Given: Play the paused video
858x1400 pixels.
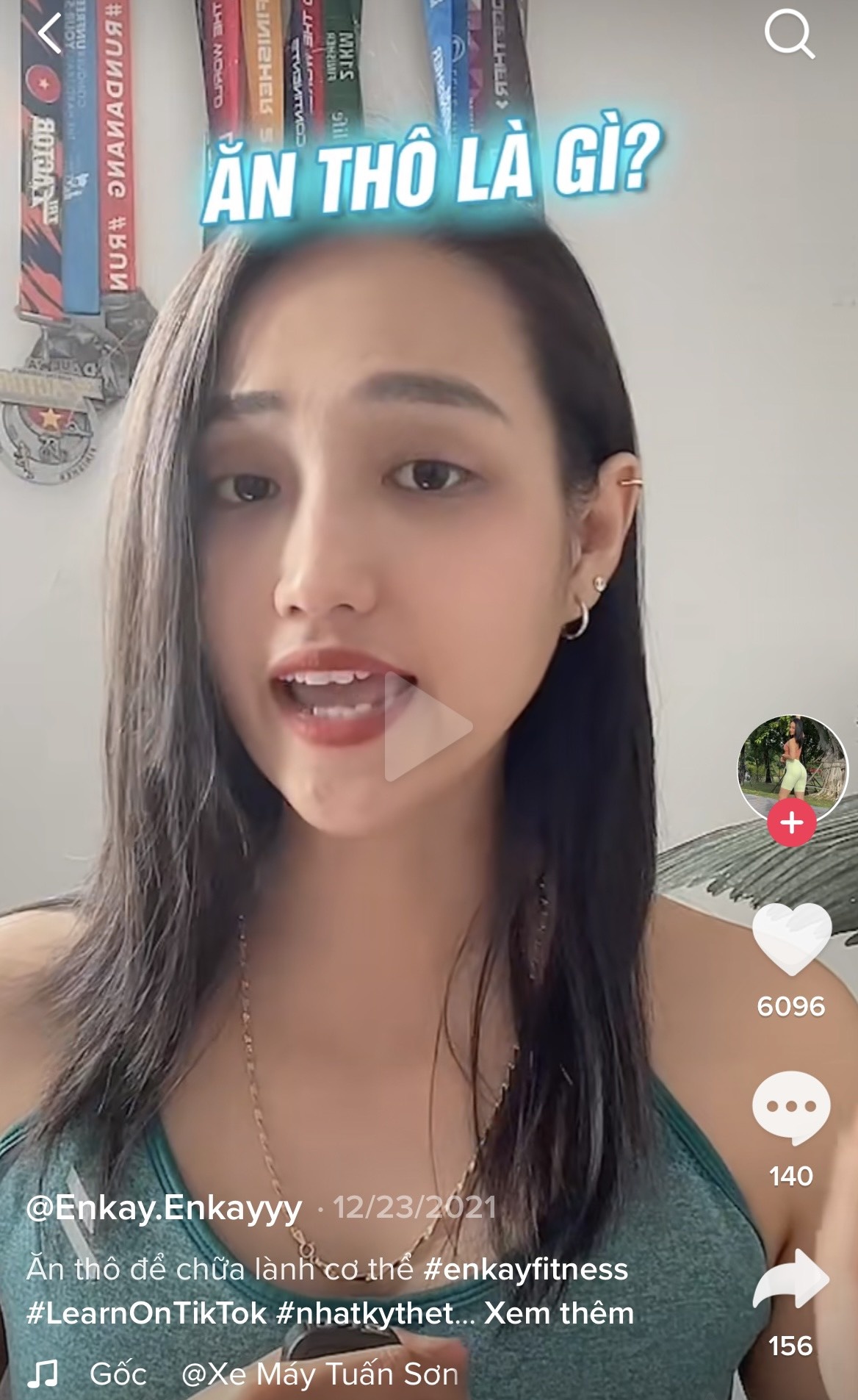Looking at the screenshot, I should tap(428, 727).
